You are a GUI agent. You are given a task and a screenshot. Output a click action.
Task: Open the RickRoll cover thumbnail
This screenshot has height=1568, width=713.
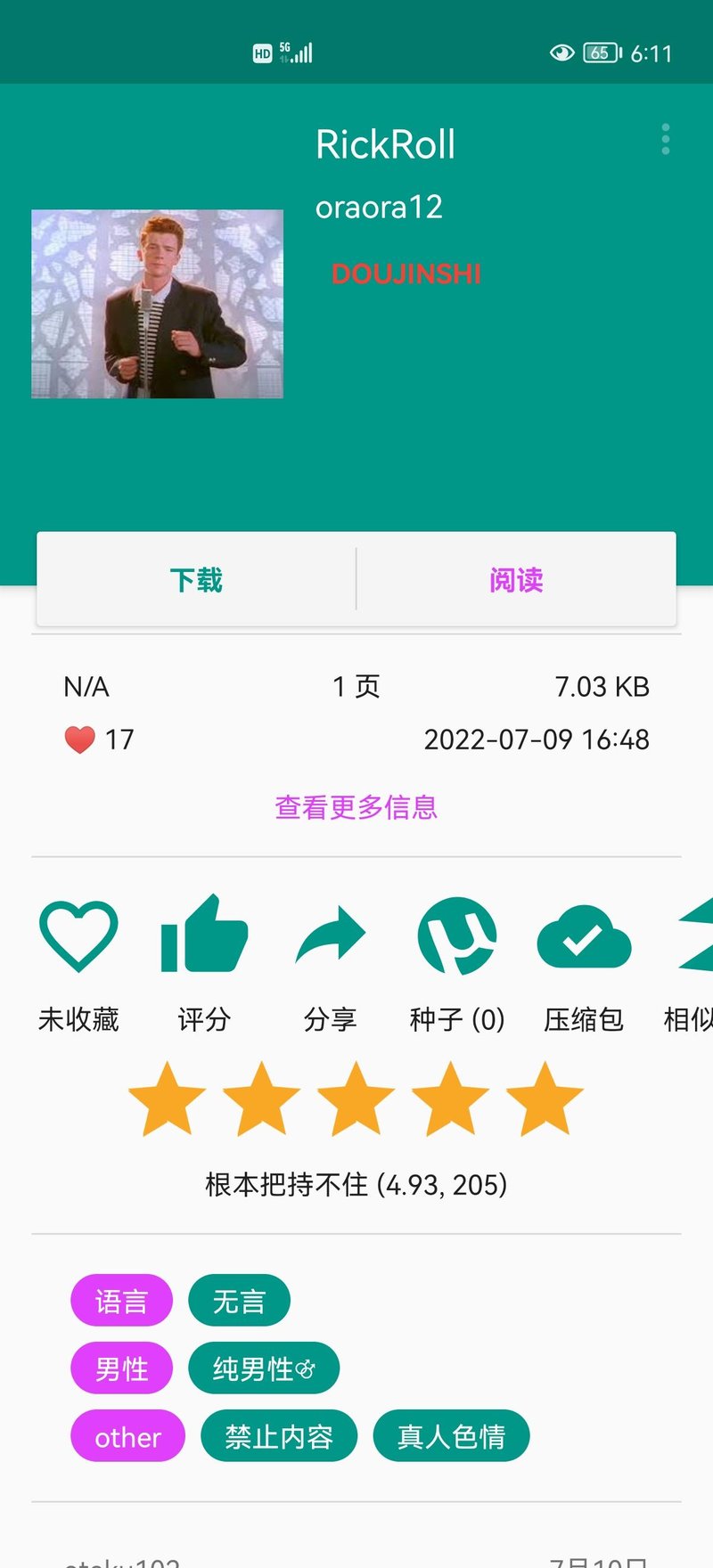click(157, 304)
